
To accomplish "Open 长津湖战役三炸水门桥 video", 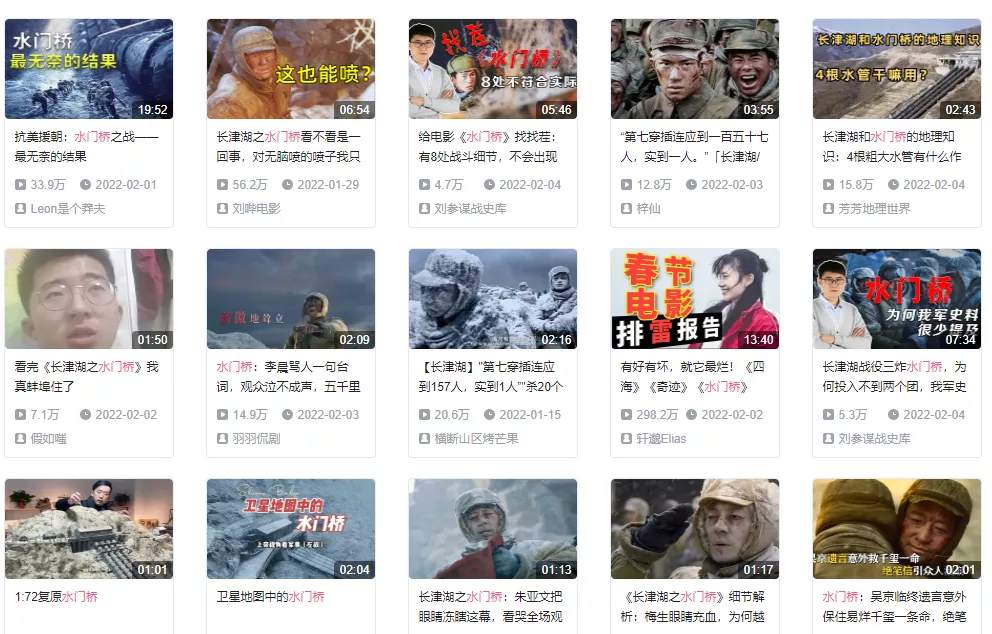I will [897, 299].
